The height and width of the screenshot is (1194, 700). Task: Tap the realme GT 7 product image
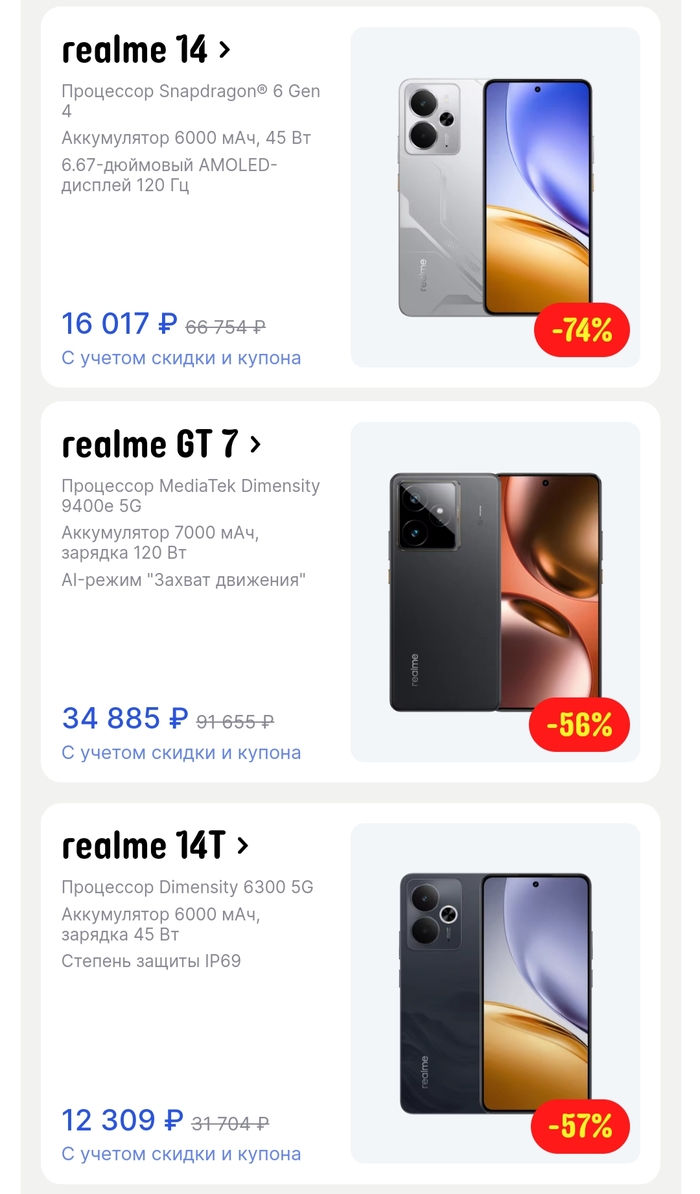(x=495, y=592)
